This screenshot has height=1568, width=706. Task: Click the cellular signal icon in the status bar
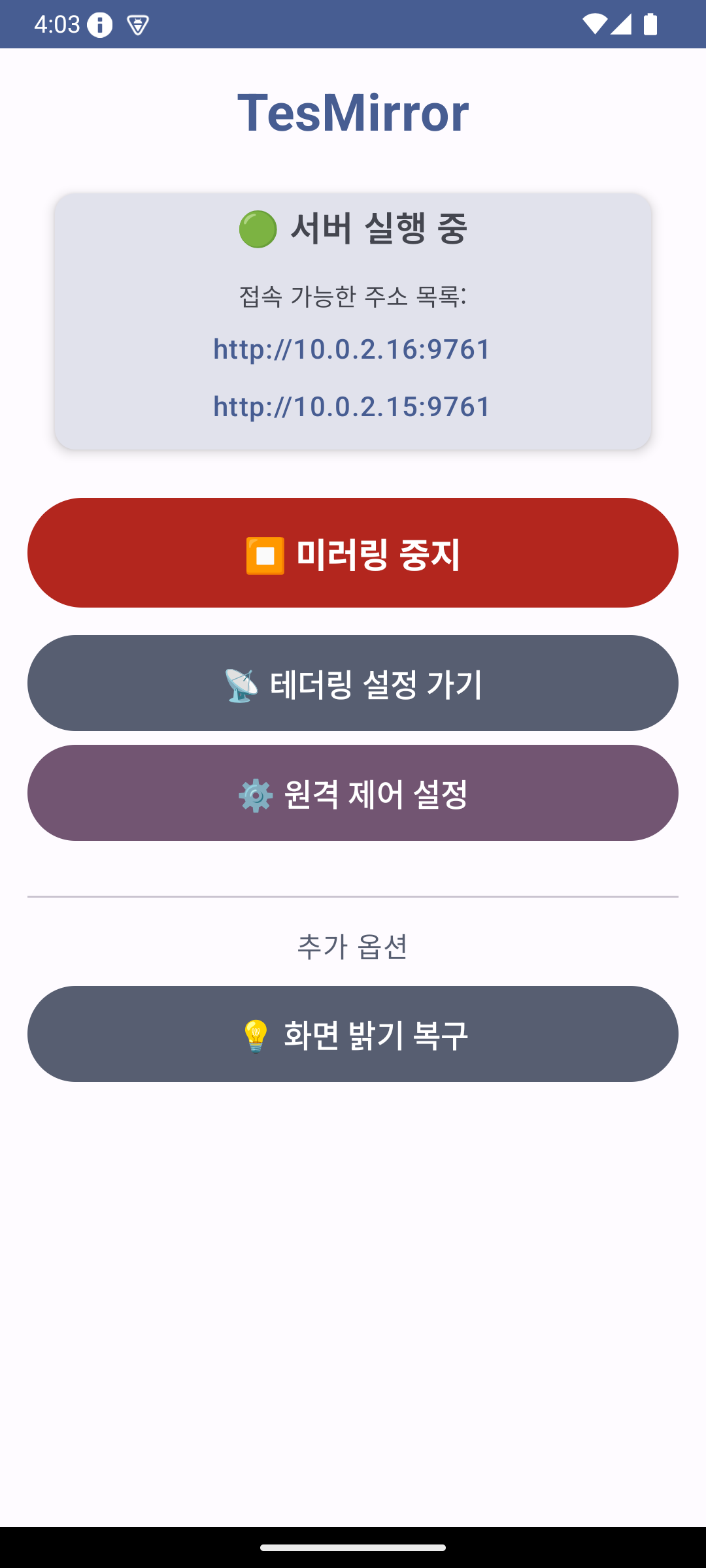point(622,24)
